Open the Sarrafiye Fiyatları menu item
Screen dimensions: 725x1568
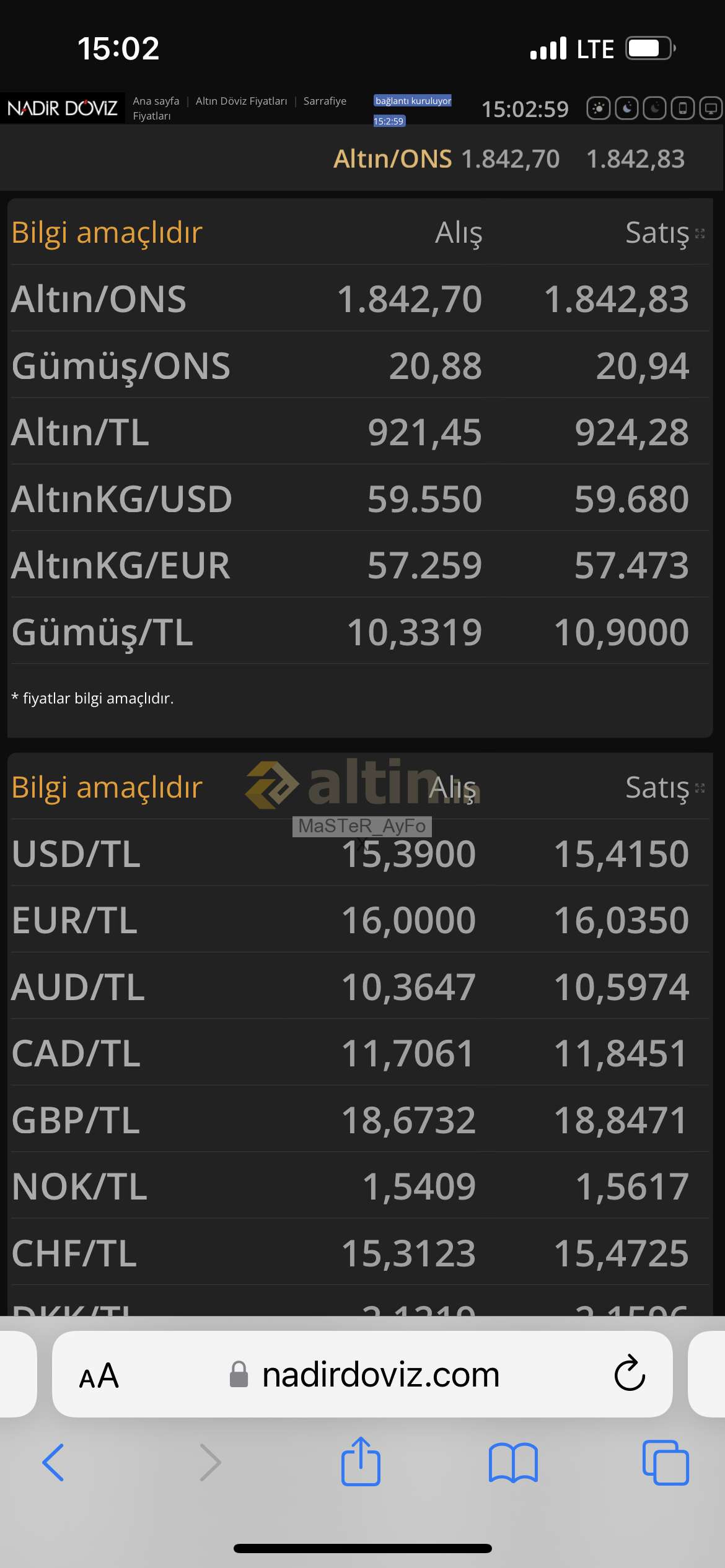(325, 100)
